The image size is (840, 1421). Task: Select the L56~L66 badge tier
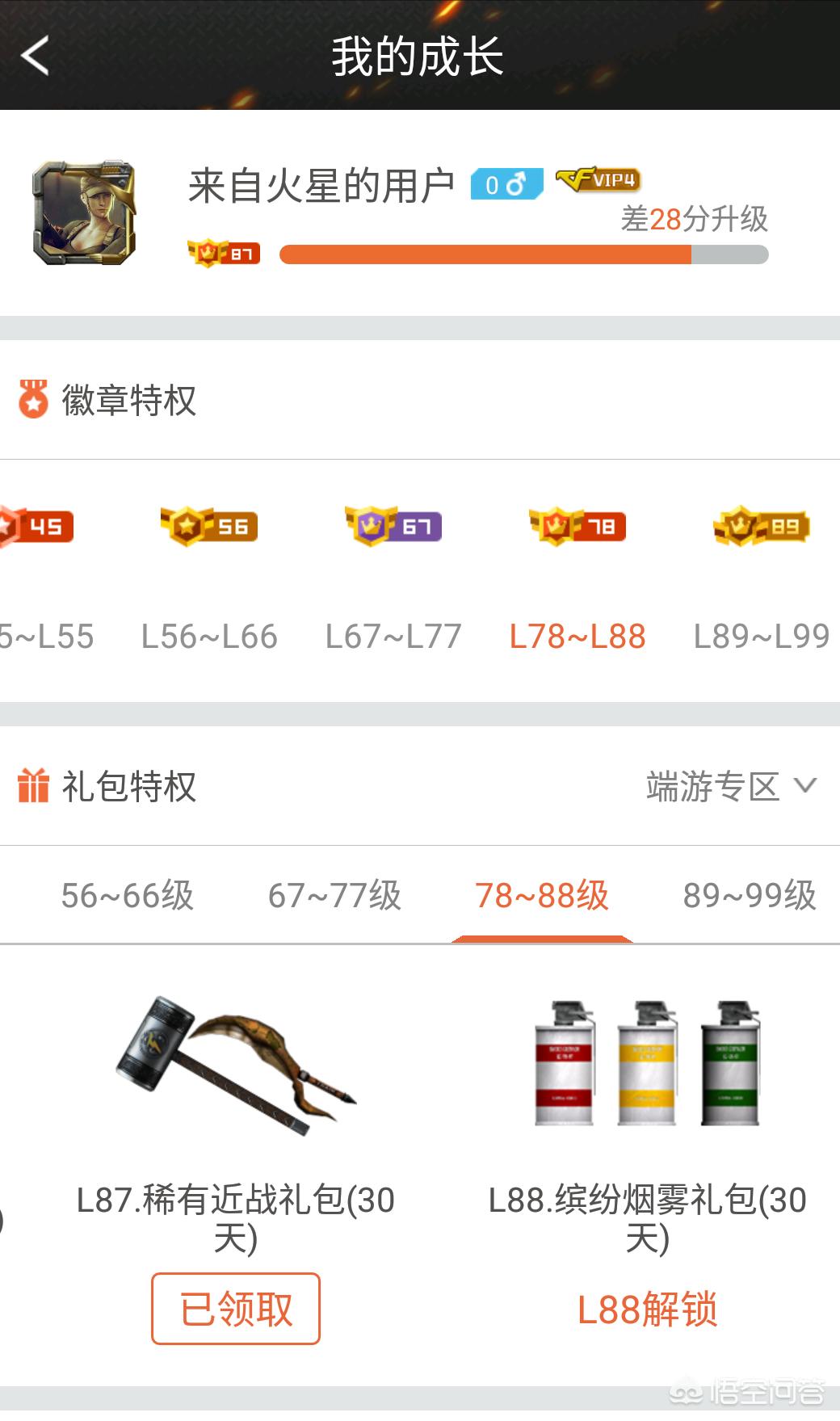209,578
